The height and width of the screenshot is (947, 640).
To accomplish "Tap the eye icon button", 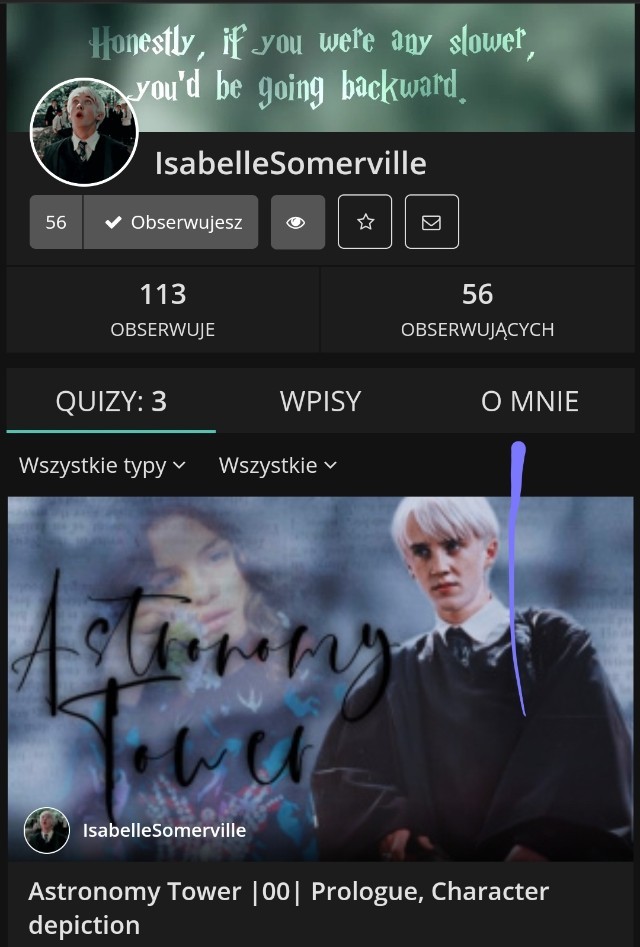I will coord(297,222).
